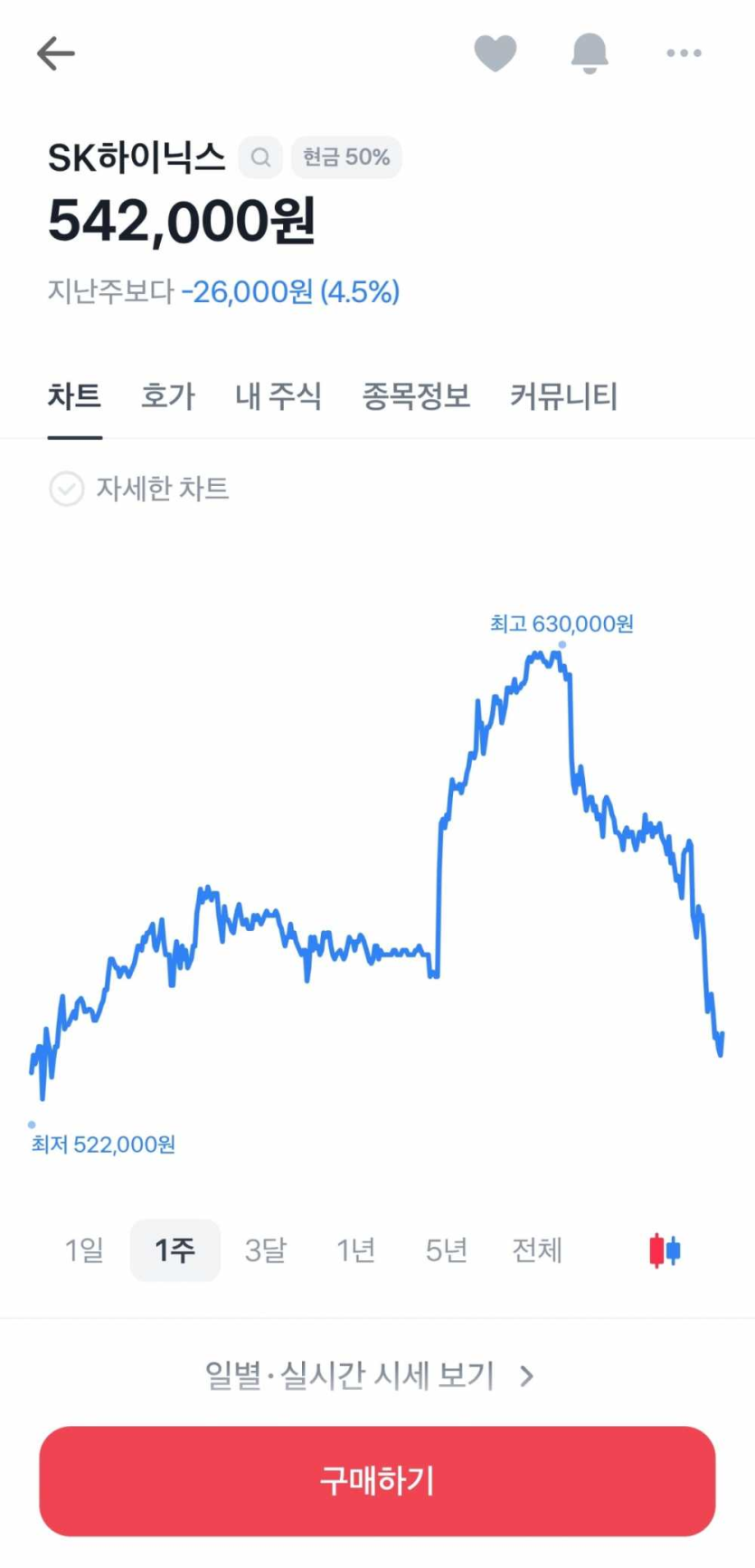Open the price alert bell

[590, 53]
